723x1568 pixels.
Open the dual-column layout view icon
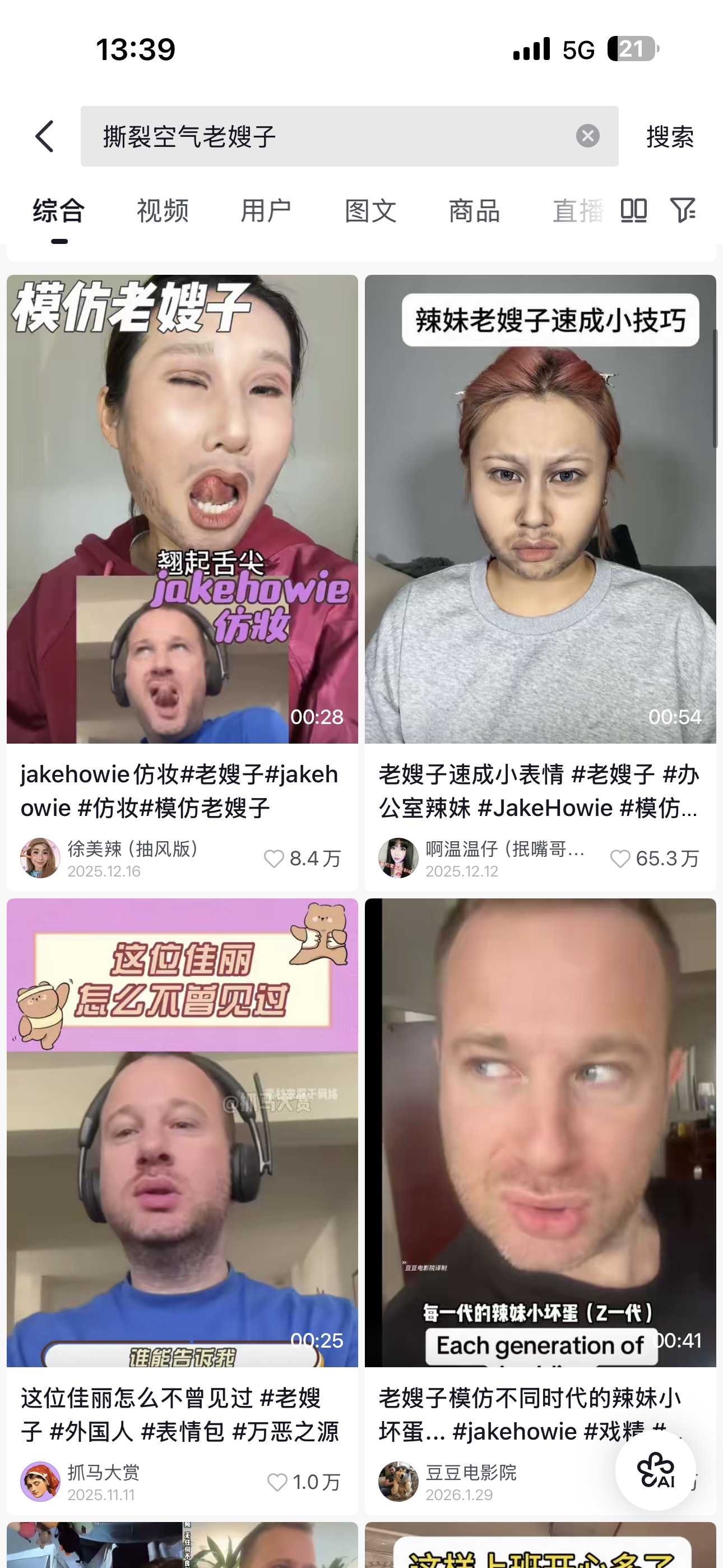(x=633, y=211)
